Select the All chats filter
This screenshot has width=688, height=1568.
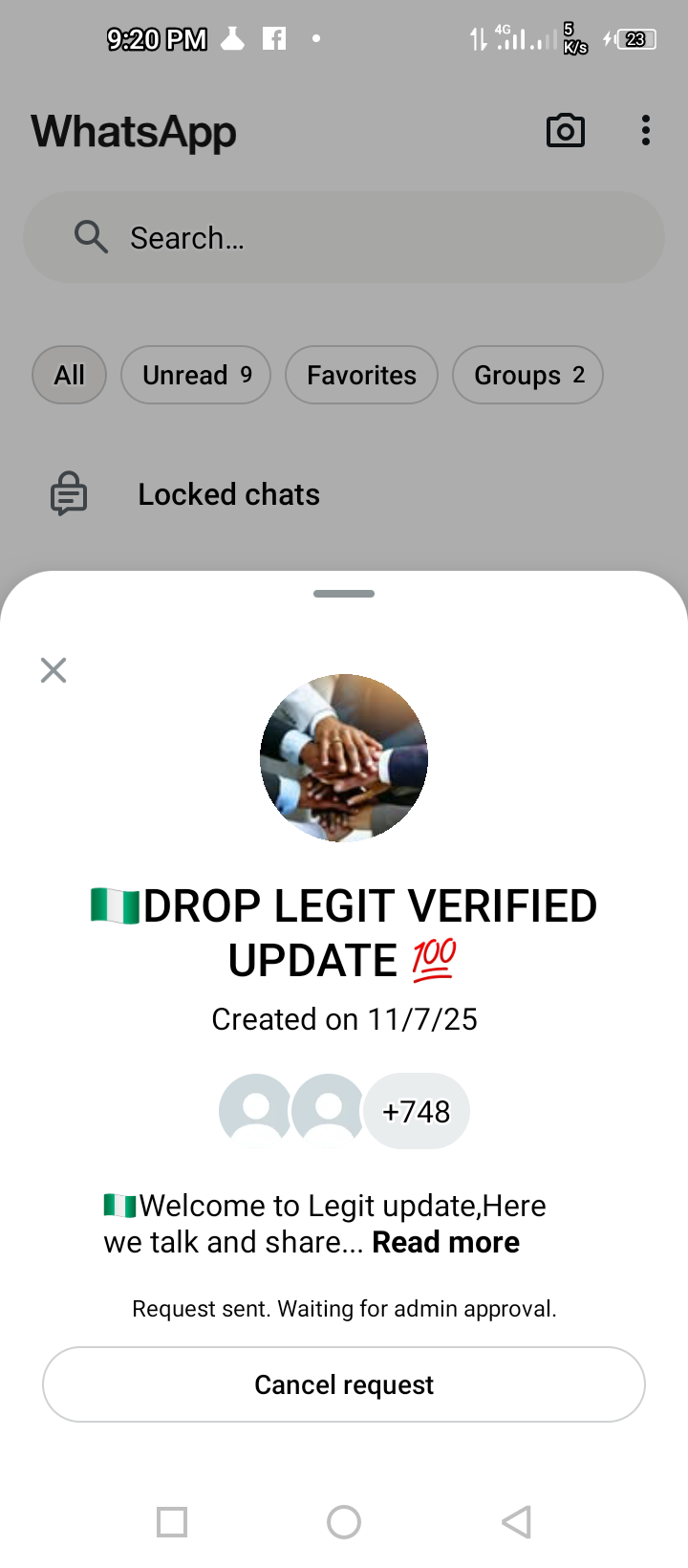click(69, 375)
